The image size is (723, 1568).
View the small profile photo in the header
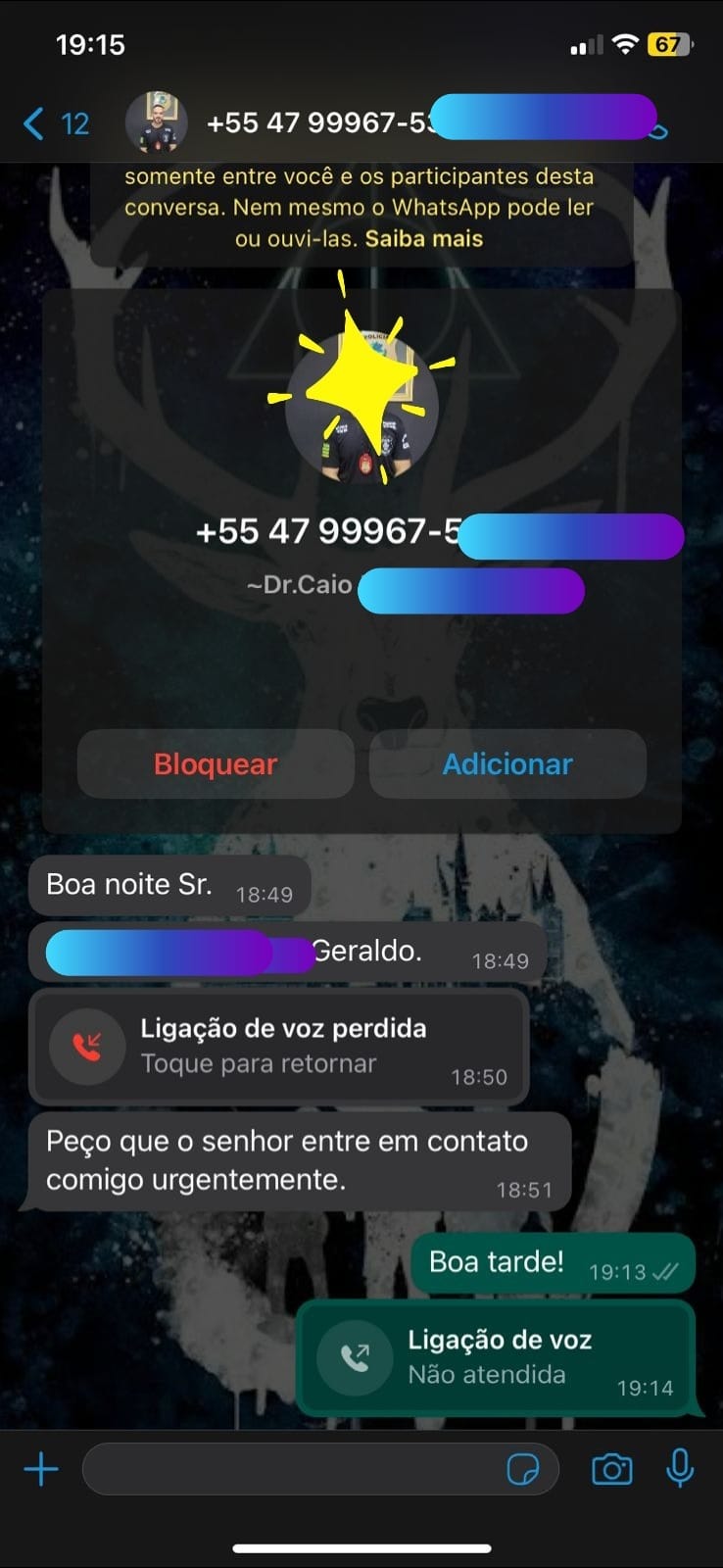(x=157, y=123)
